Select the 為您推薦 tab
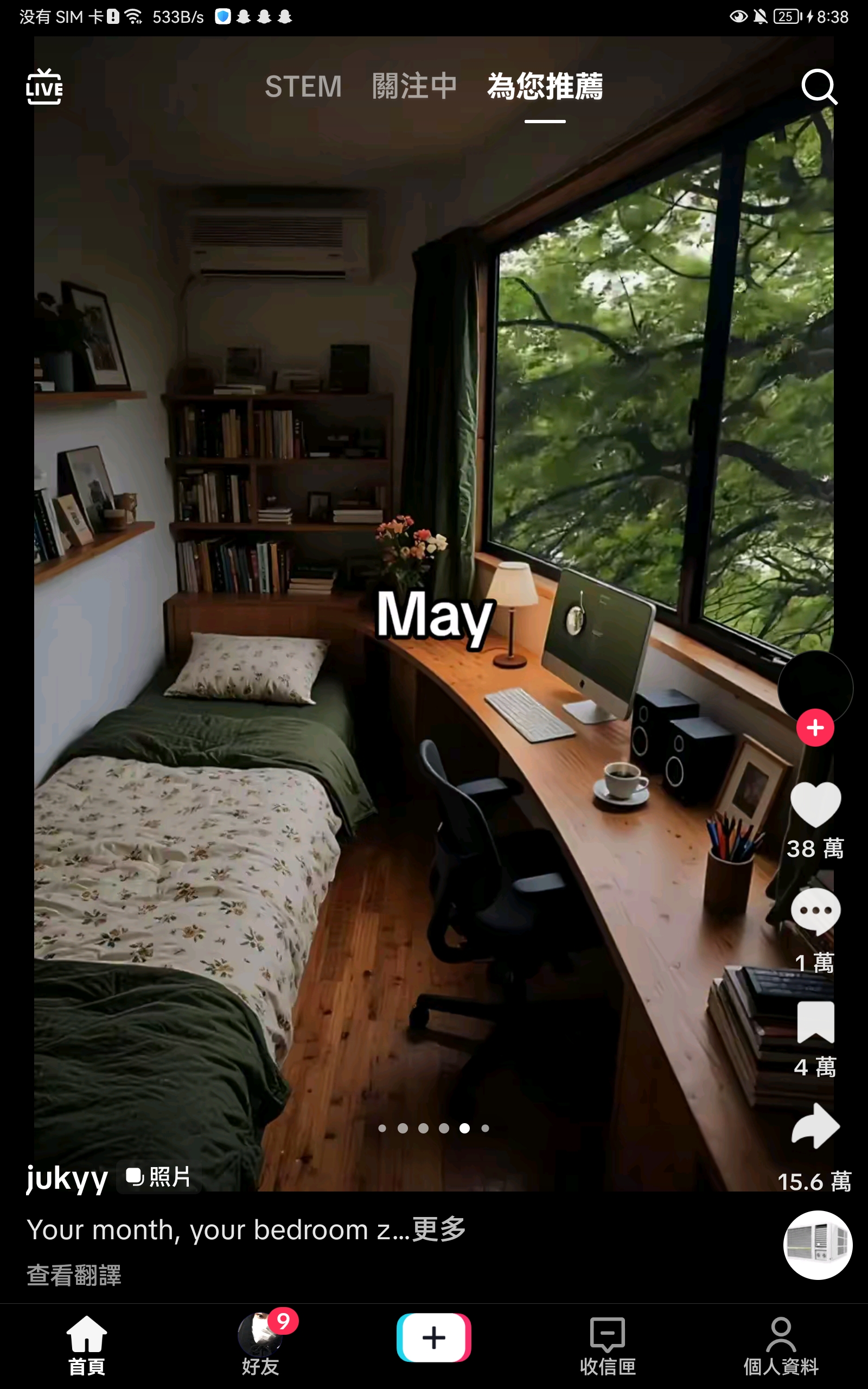The width and height of the screenshot is (868, 1389). point(545,87)
